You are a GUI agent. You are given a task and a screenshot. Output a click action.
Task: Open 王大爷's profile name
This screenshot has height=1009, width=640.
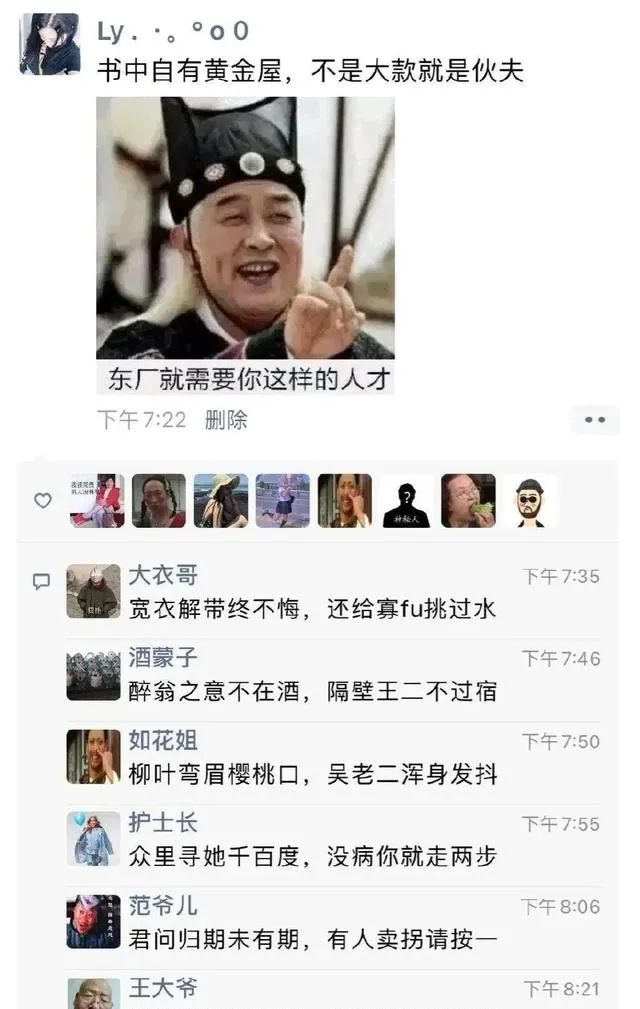click(163, 989)
